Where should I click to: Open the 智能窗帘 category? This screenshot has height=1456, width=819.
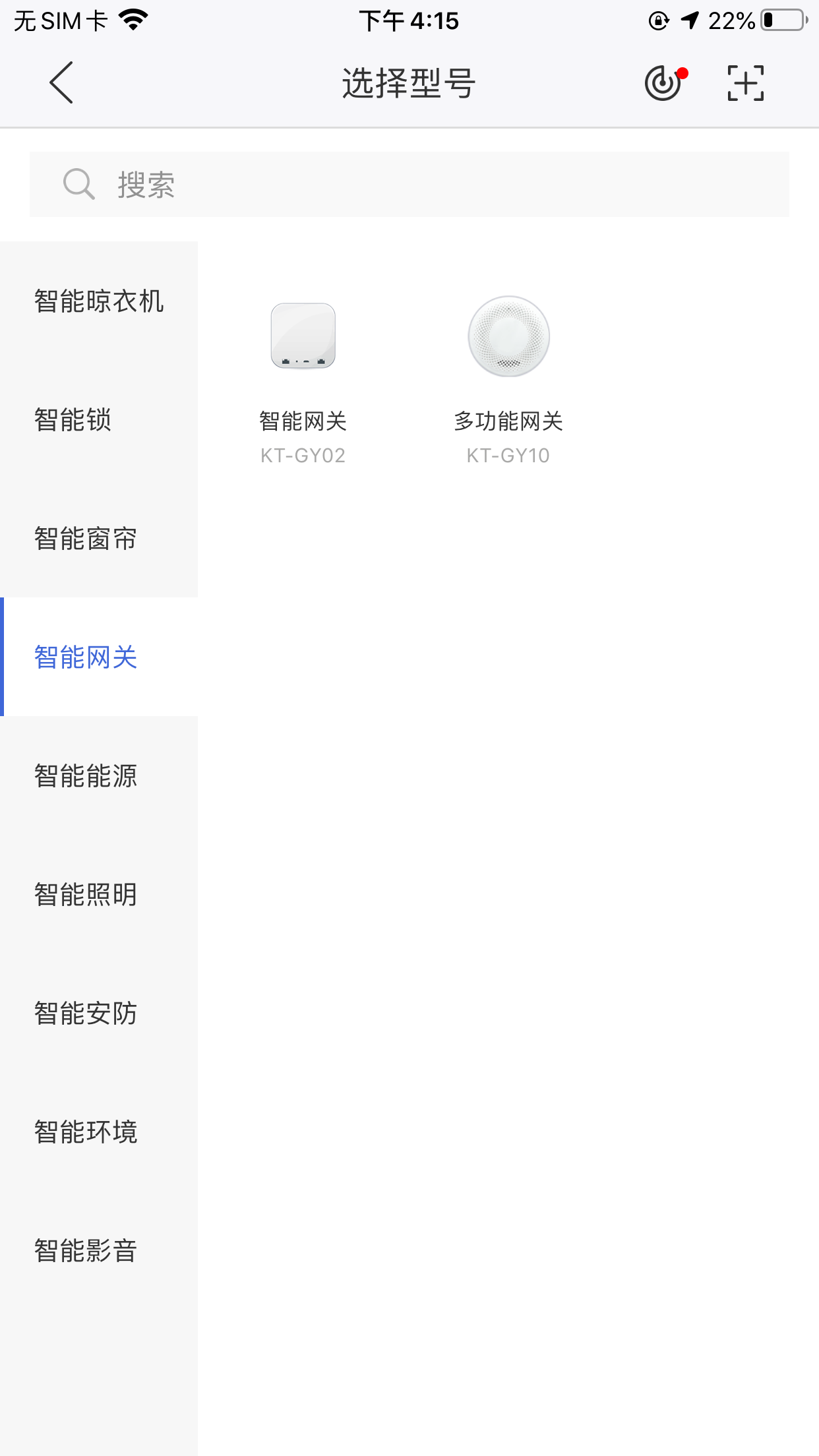[x=99, y=539]
